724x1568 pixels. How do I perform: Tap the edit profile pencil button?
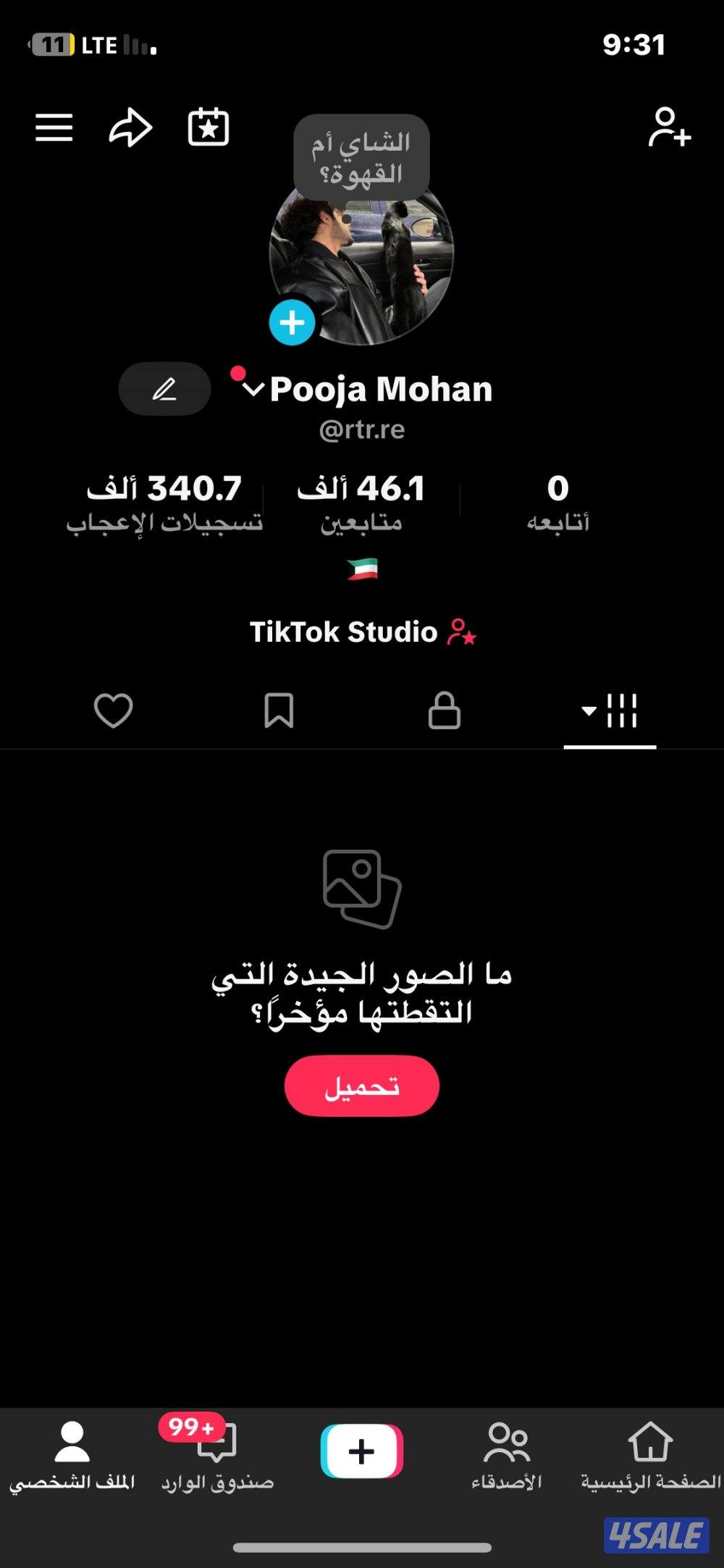point(164,388)
